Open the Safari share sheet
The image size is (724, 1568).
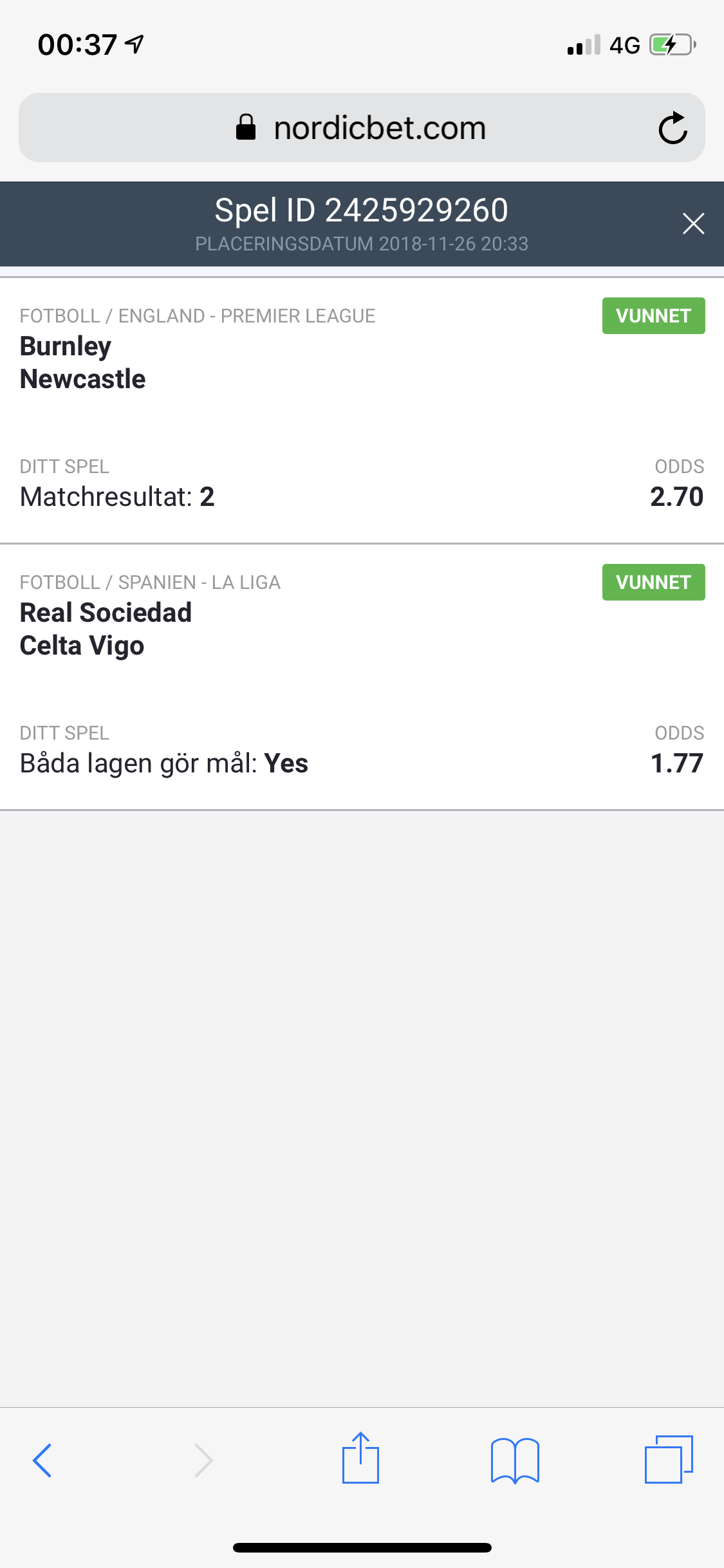[360, 1457]
